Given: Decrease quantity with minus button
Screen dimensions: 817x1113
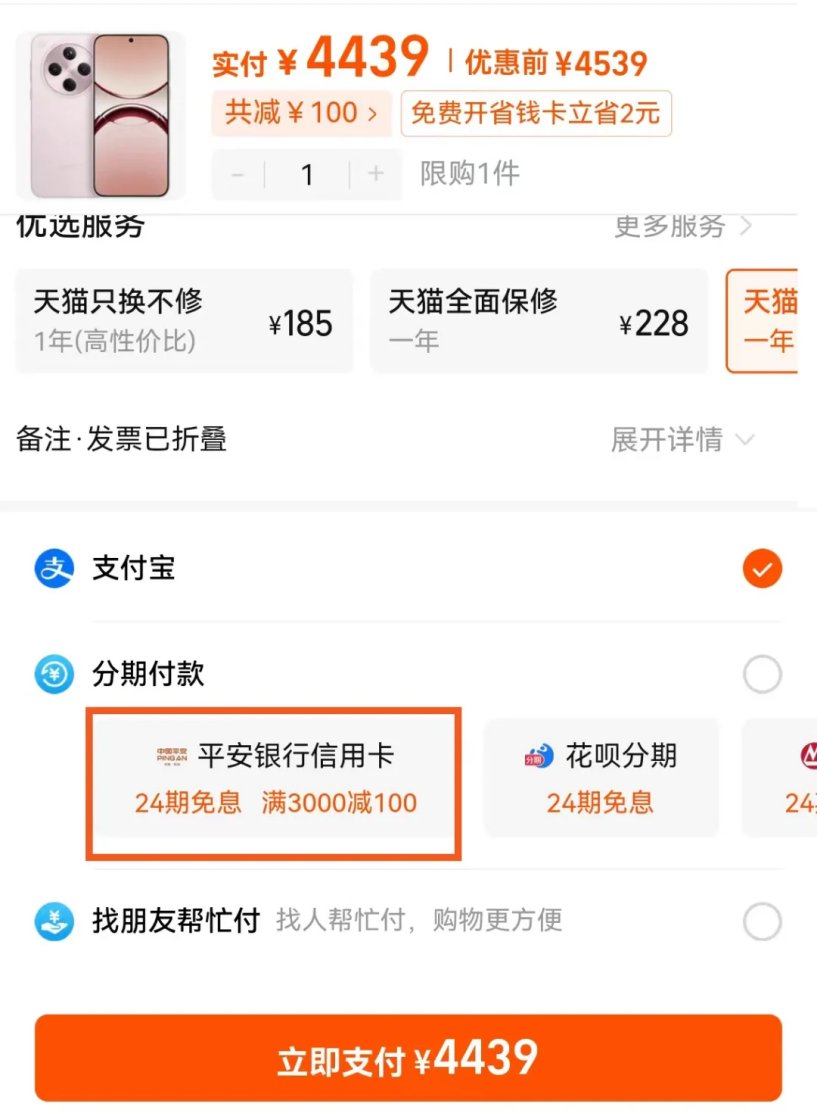Looking at the screenshot, I should point(238,175).
